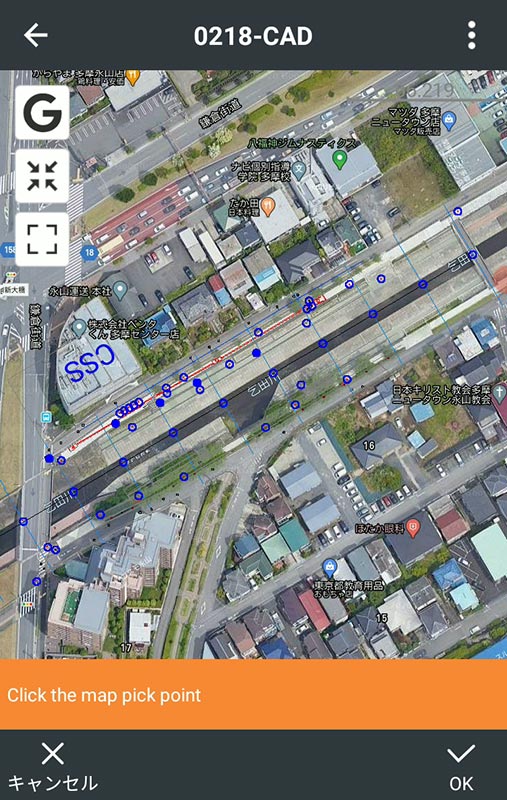
Task: Cancel with the キャンセル button
Action: (x=53, y=767)
